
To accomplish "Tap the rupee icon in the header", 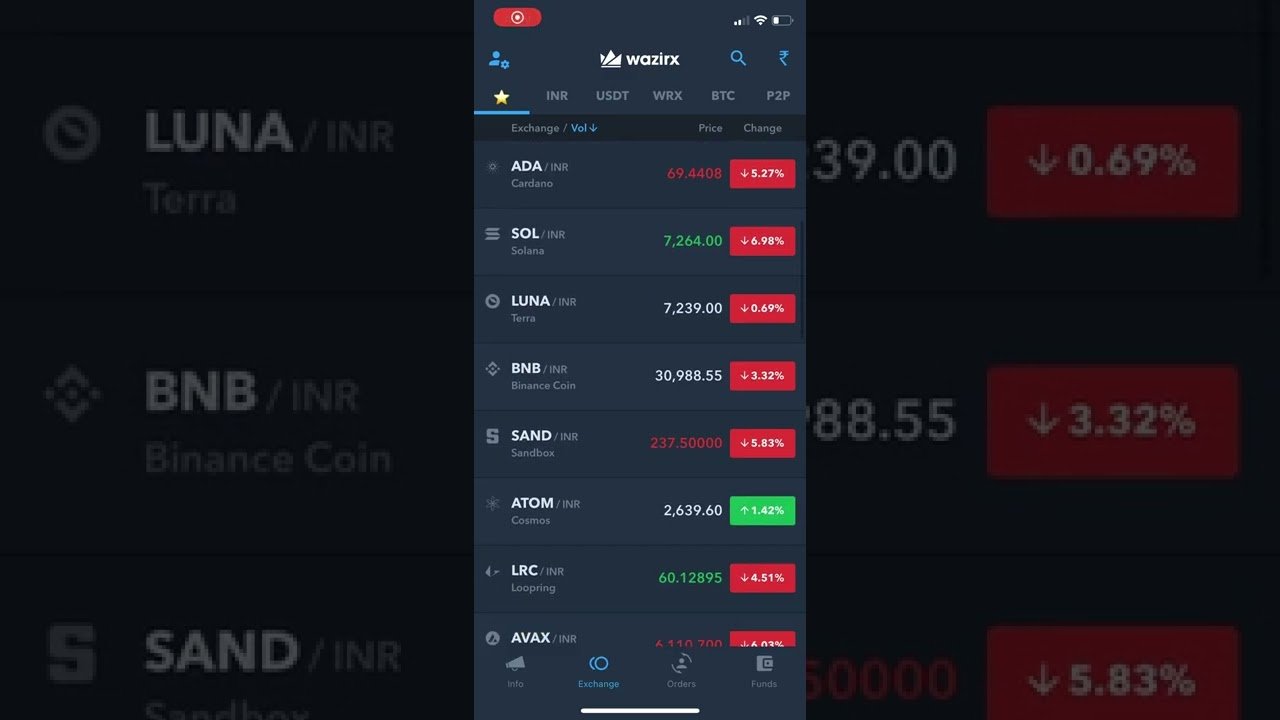I will coord(783,58).
